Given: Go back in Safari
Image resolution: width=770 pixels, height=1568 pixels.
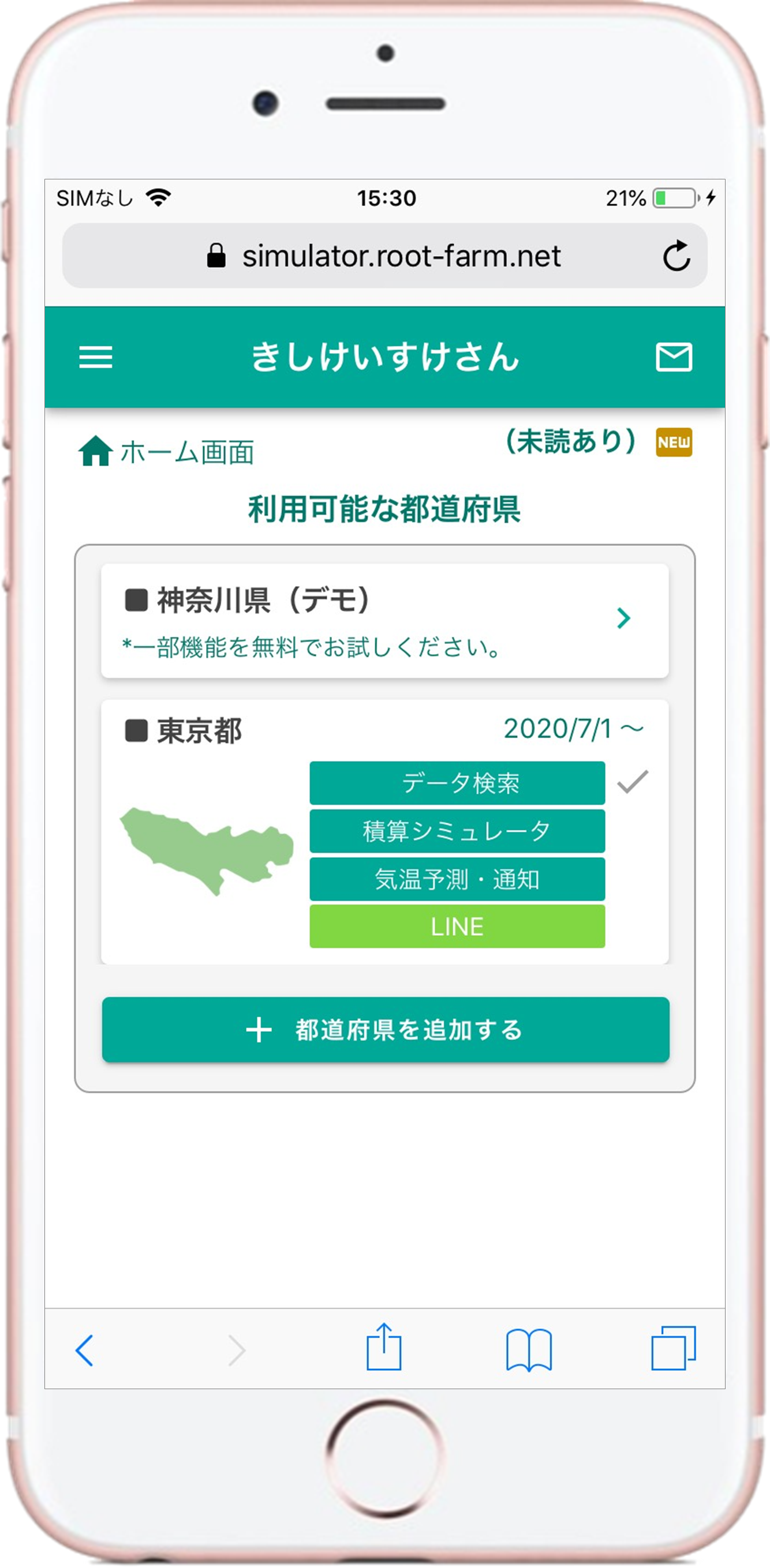Looking at the screenshot, I should coord(84,1351).
